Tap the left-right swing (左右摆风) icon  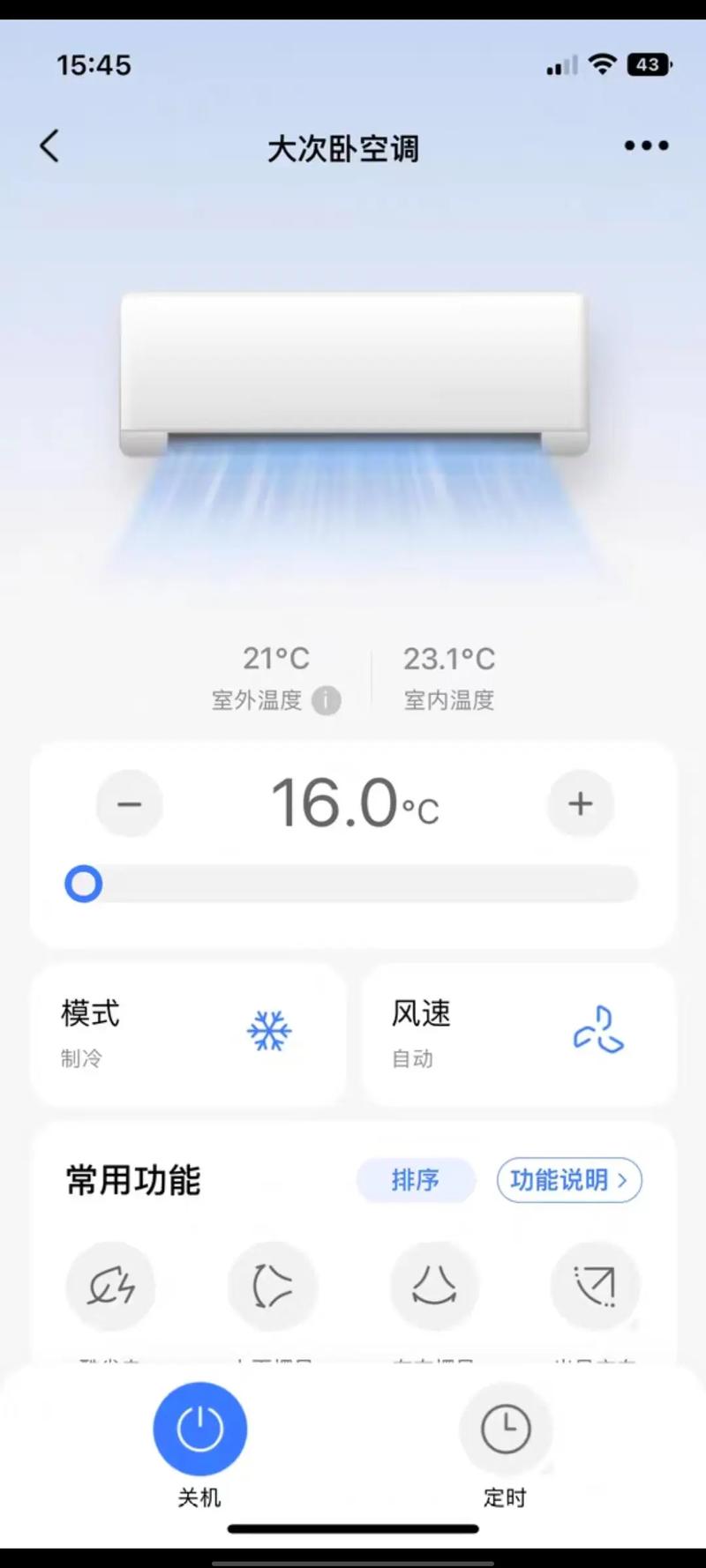pos(433,1286)
